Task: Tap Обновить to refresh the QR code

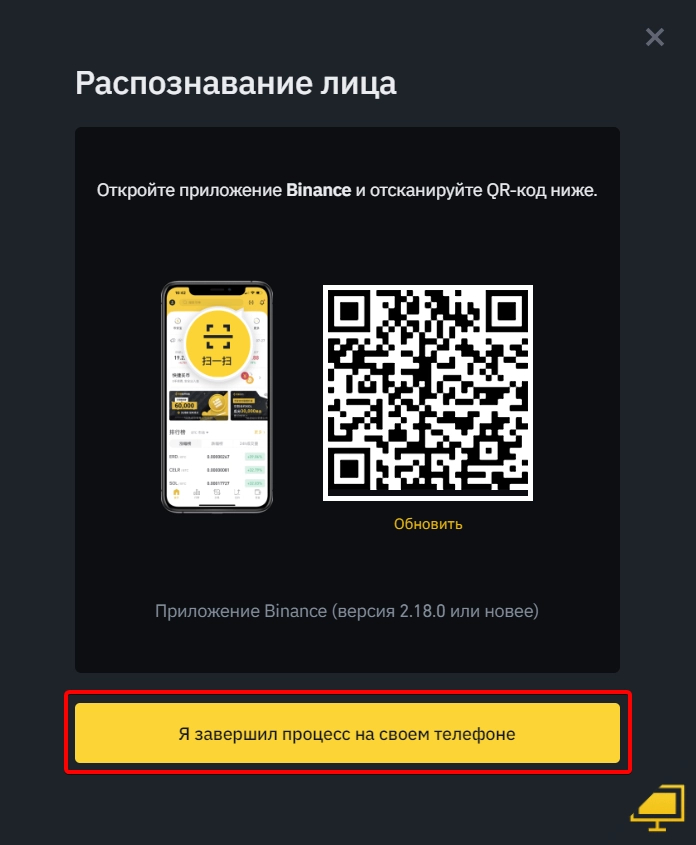Action: pos(428,523)
